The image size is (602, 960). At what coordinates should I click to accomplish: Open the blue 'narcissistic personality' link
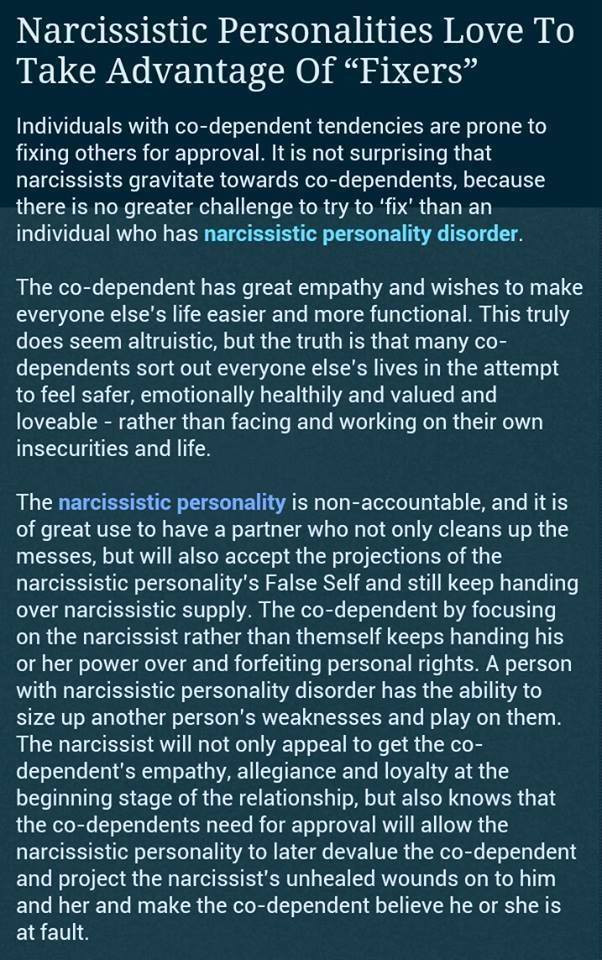point(172,502)
